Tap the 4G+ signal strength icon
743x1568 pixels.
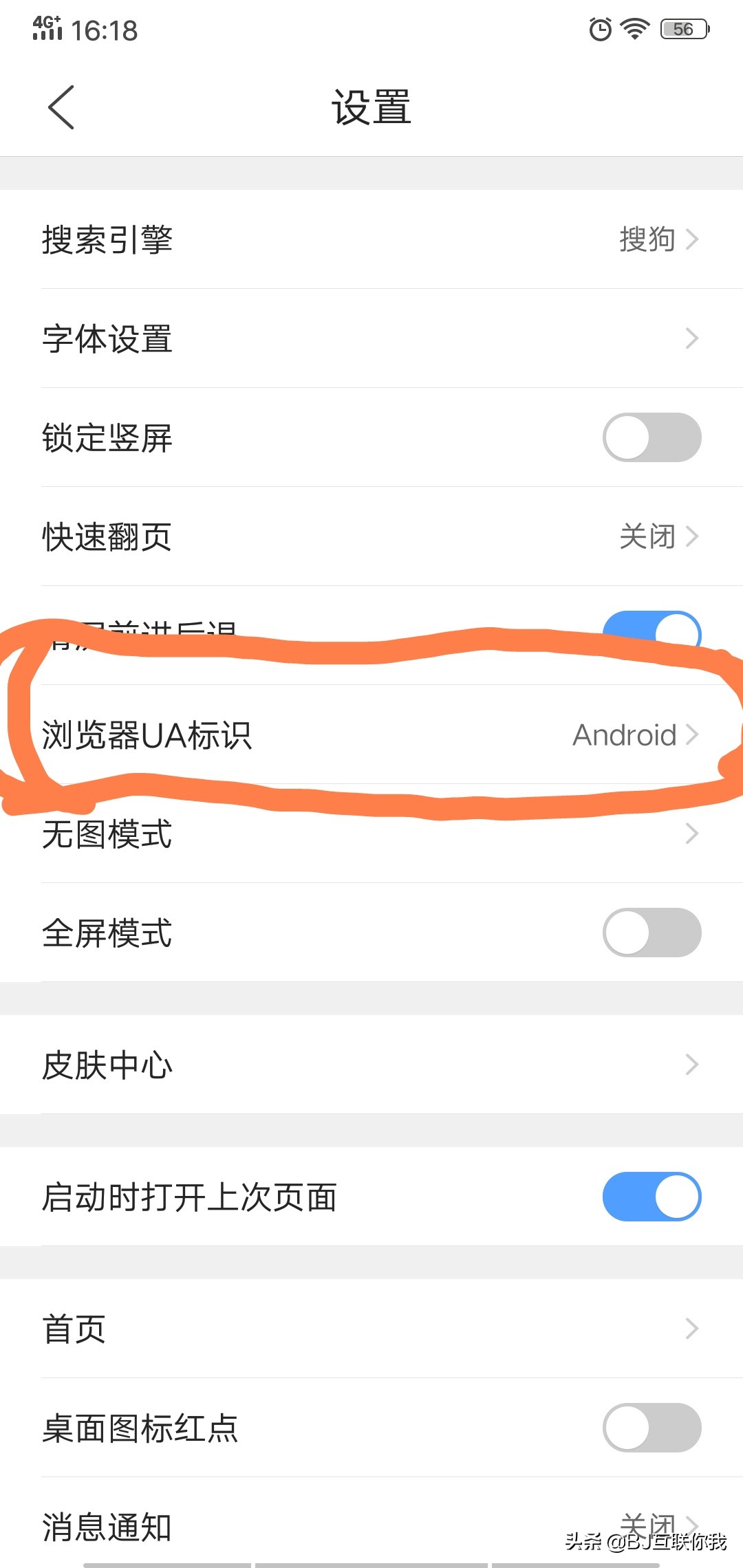click(48, 29)
